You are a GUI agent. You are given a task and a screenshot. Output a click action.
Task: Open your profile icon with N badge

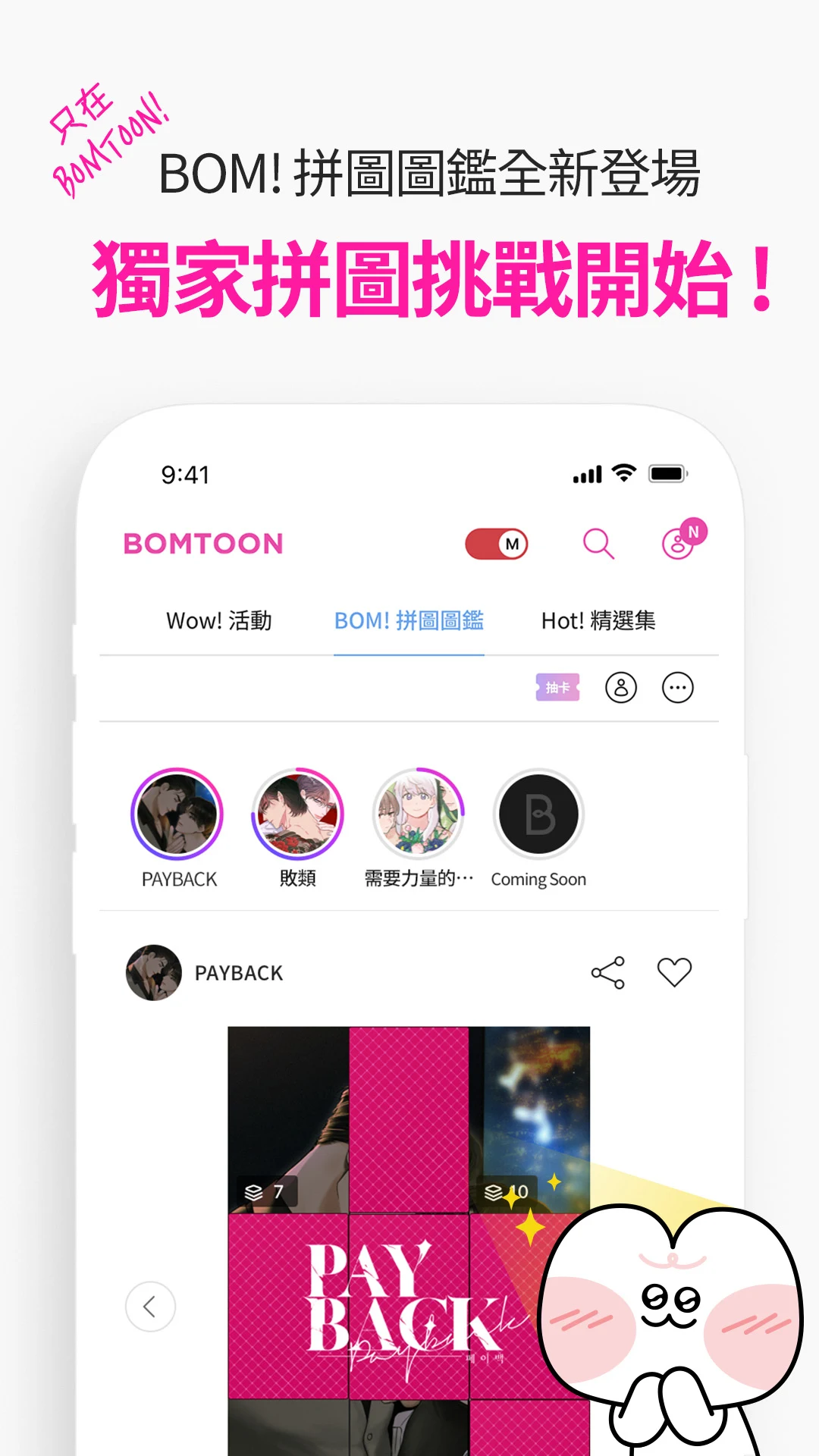(679, 543)
